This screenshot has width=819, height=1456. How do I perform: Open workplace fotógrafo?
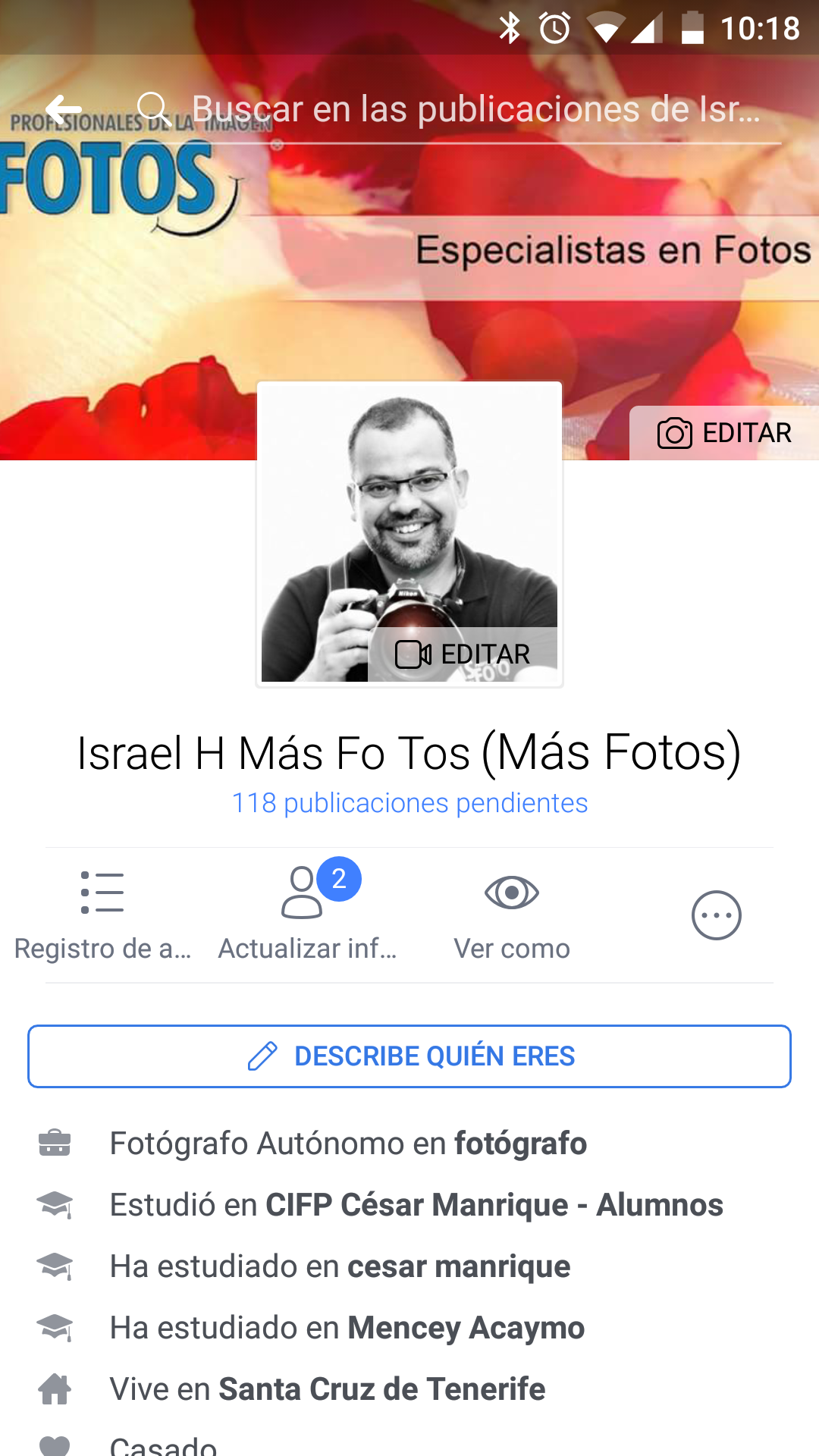(520, 1144)
